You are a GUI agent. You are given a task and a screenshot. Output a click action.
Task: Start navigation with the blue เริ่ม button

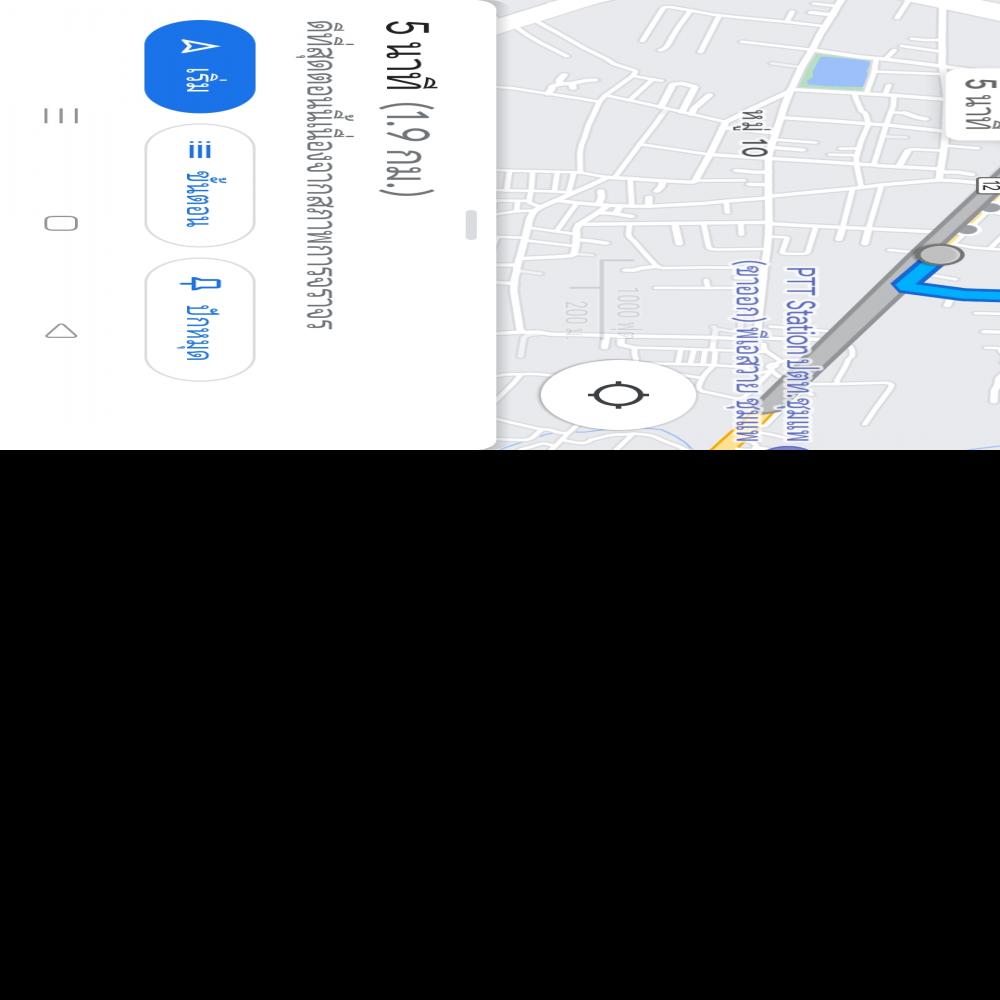[200, 66]
